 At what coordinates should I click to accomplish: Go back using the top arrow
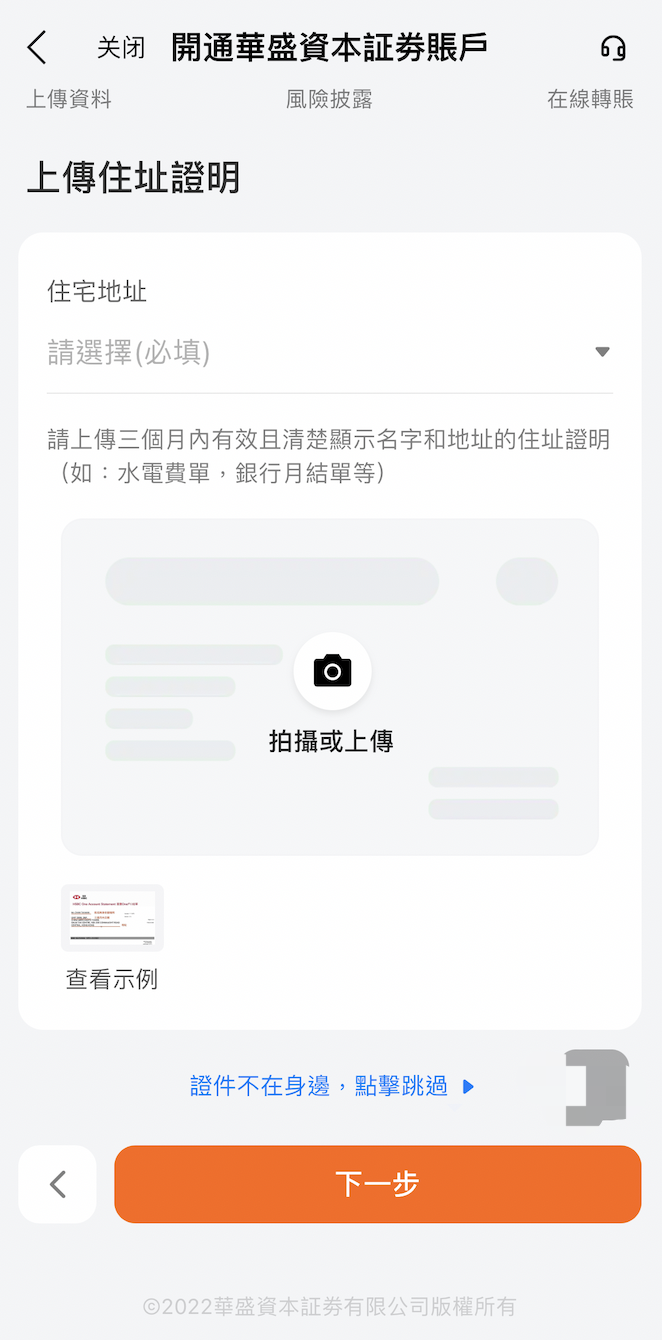tap(37, 47)
